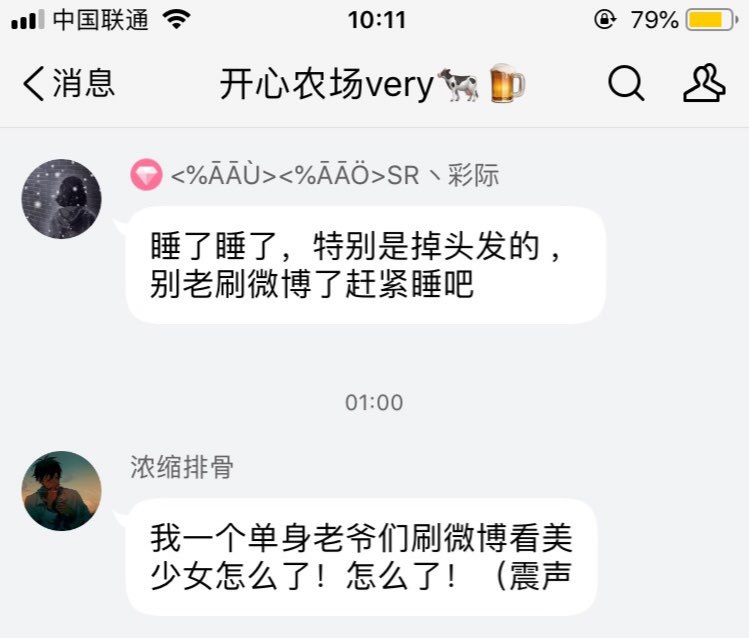Tap 浓缩排骨's profile avatar
The width and height of the screenshot is (749, 638).
tap(62, 491)
